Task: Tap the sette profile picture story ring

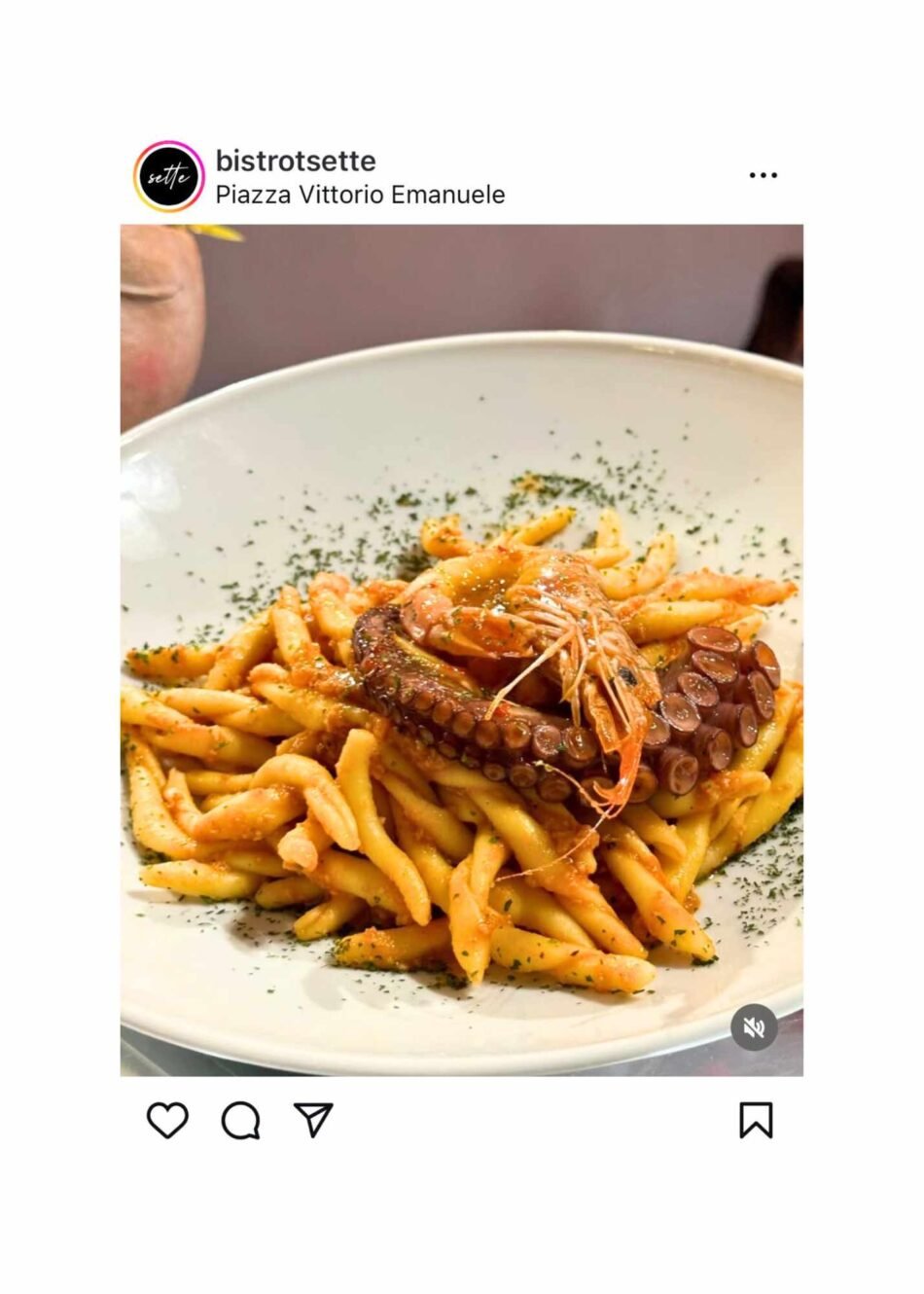Action: point(168,177)
